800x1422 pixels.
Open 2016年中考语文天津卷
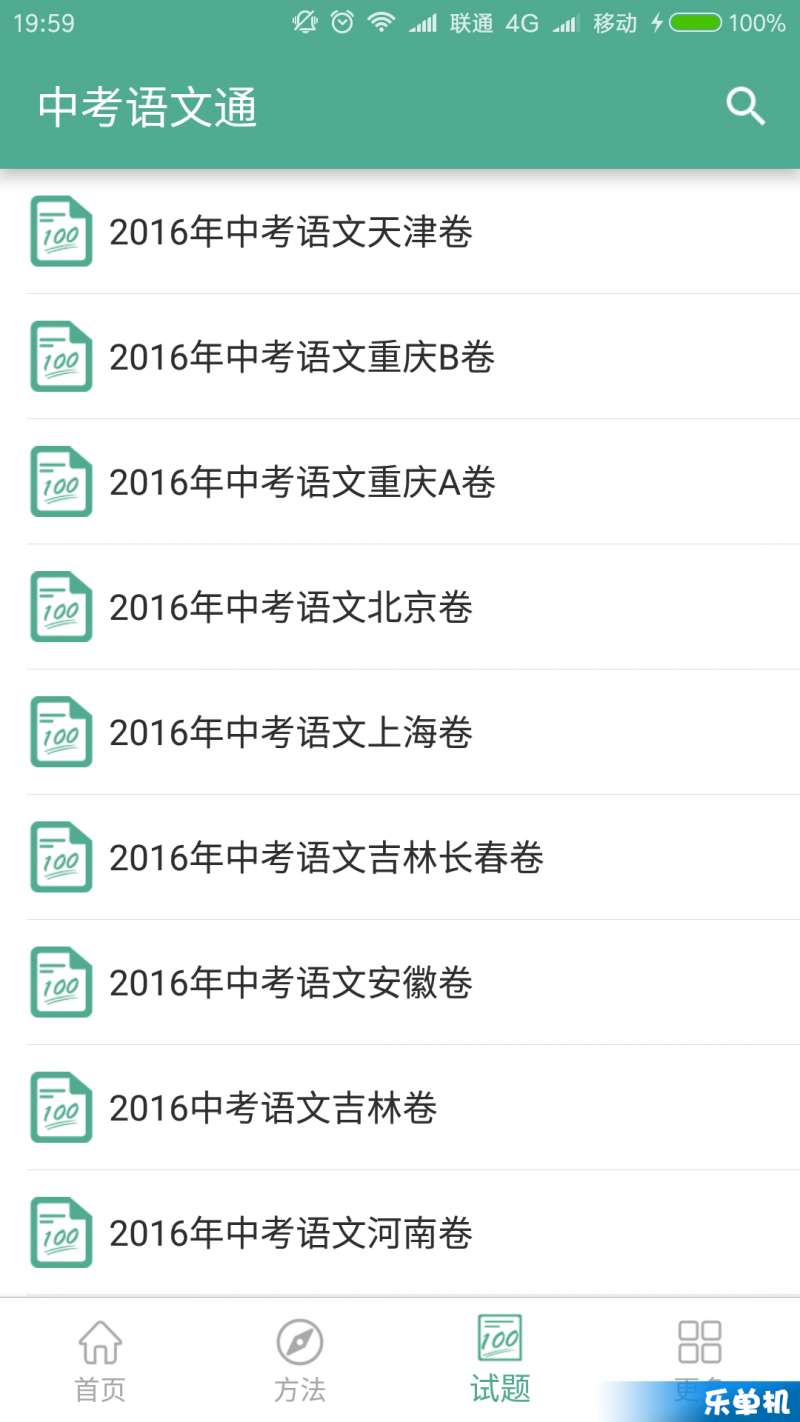400,231
